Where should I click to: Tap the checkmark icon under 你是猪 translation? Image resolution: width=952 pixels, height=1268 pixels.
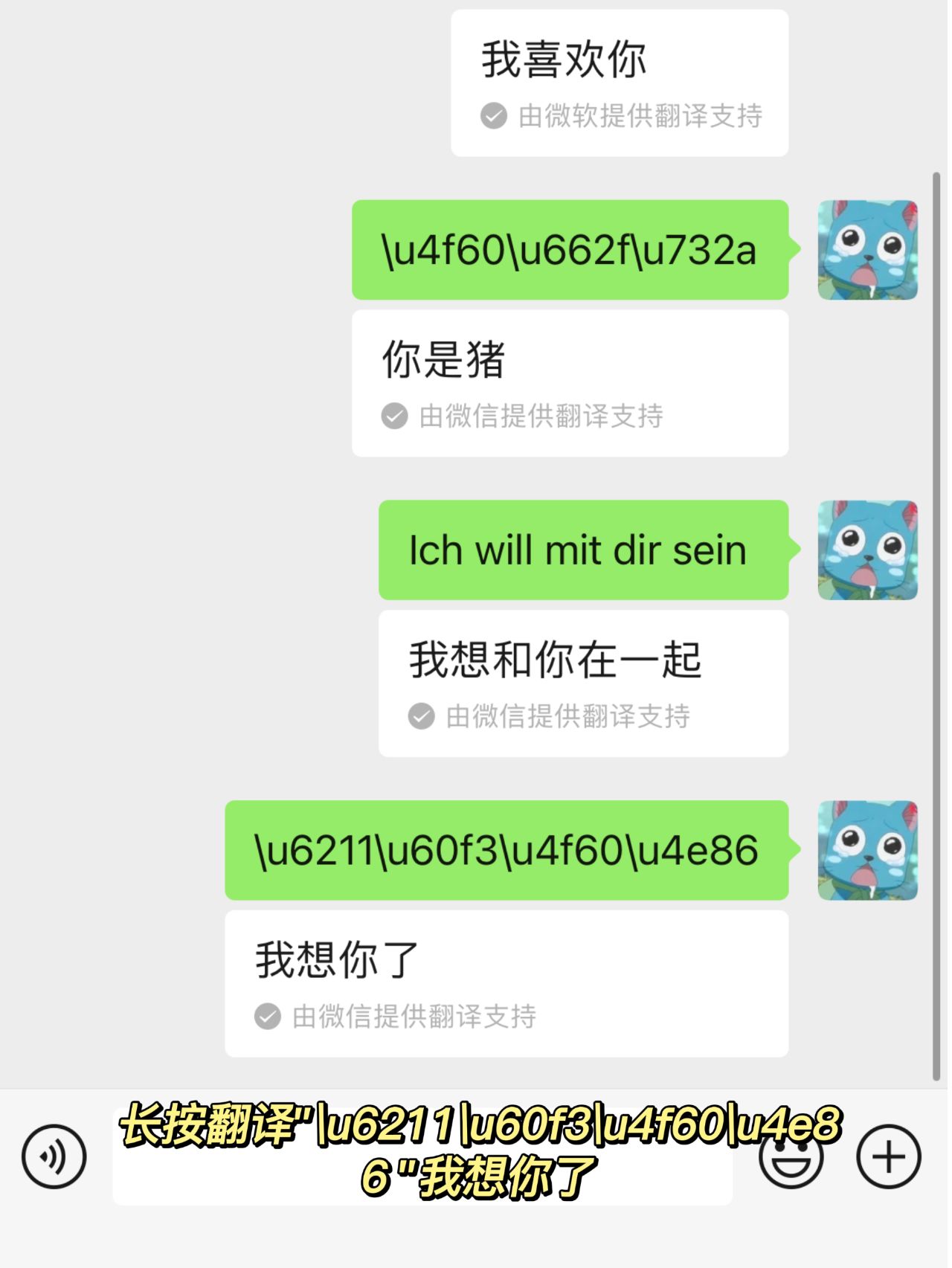pos(394,417)
